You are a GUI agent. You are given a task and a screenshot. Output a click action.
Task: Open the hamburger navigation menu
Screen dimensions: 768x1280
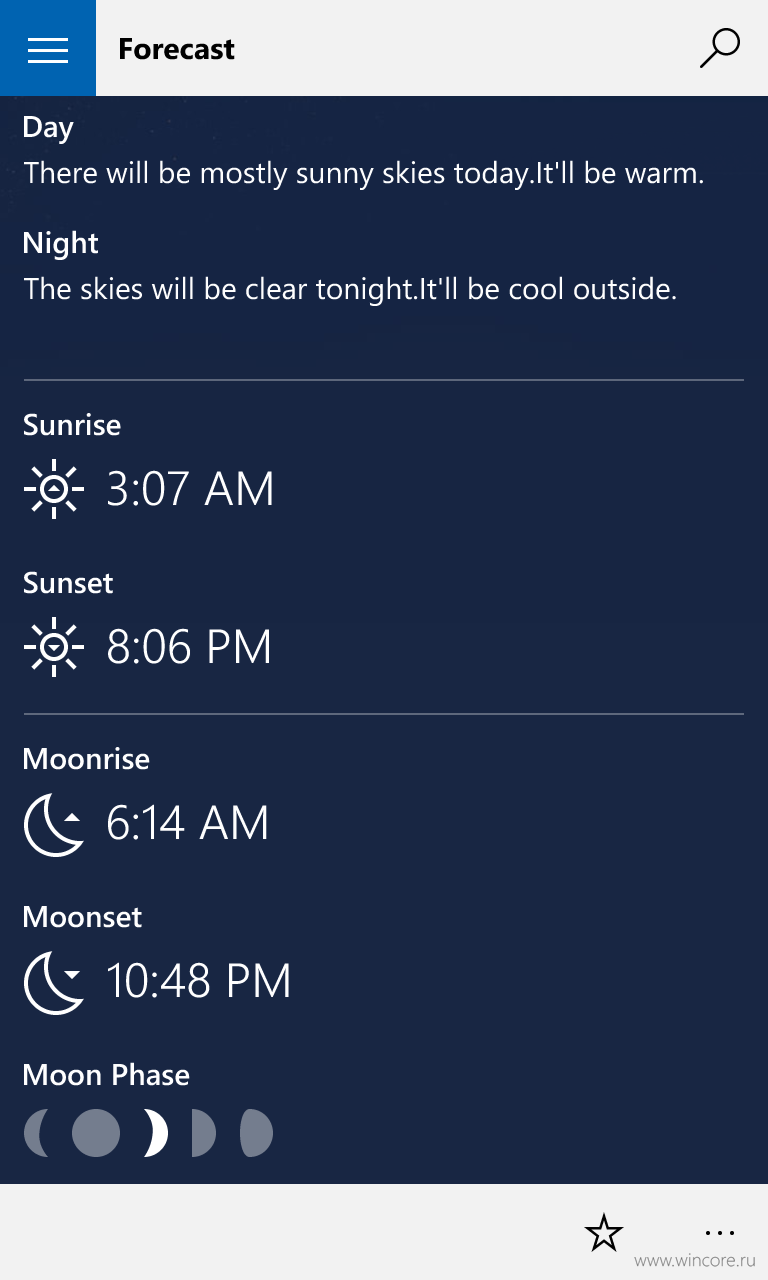(x=48, y=48)
